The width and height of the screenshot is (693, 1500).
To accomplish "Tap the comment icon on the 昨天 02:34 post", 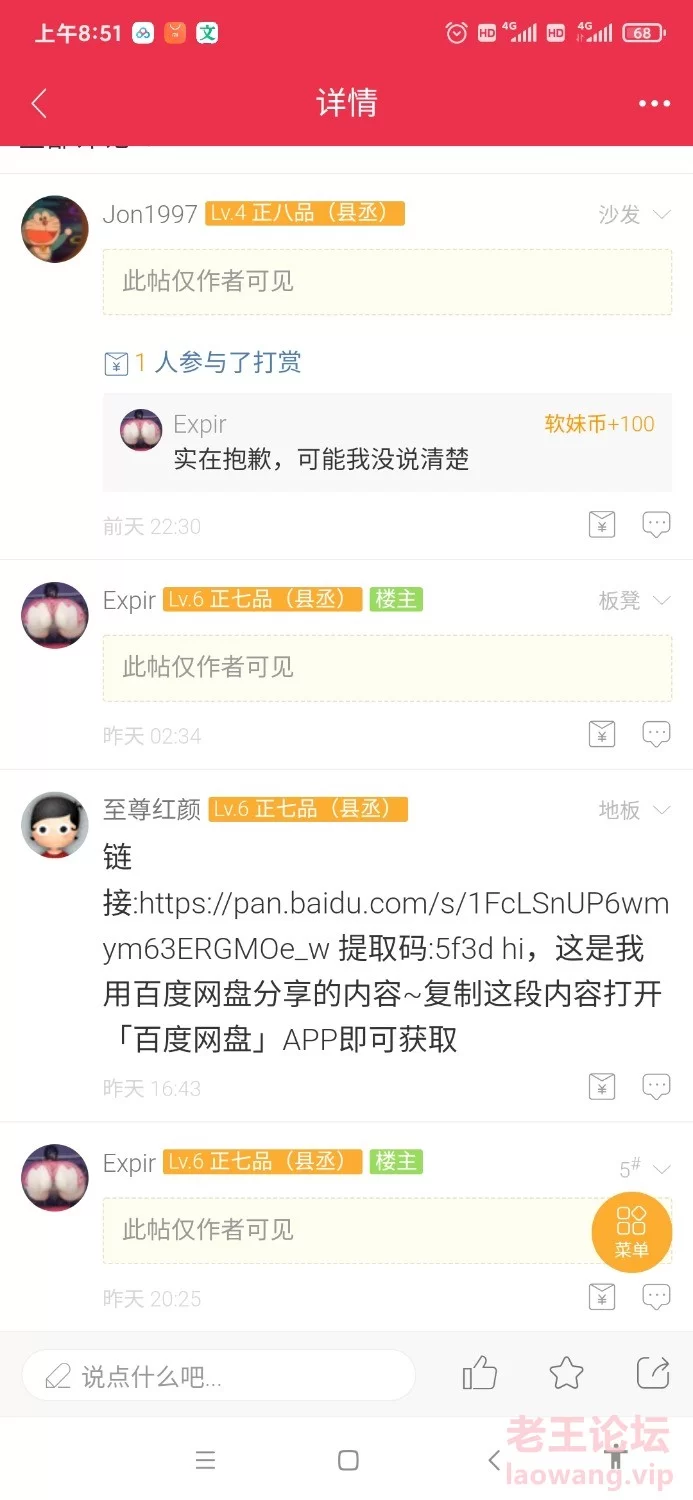I will click(x=656, y=734).
